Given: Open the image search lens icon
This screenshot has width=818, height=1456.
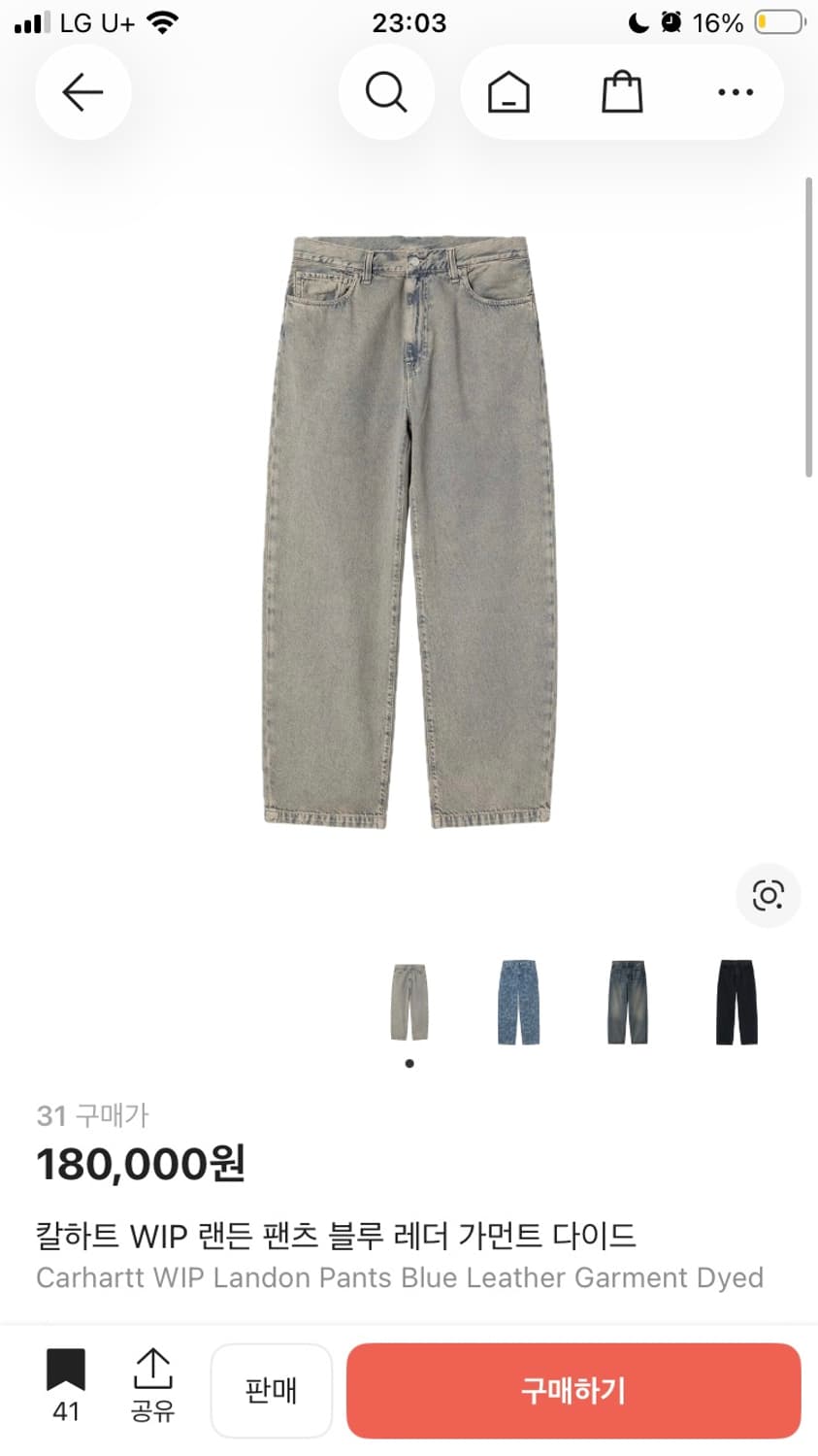Looking at the screenshot, I should click(x=768, y=895).
